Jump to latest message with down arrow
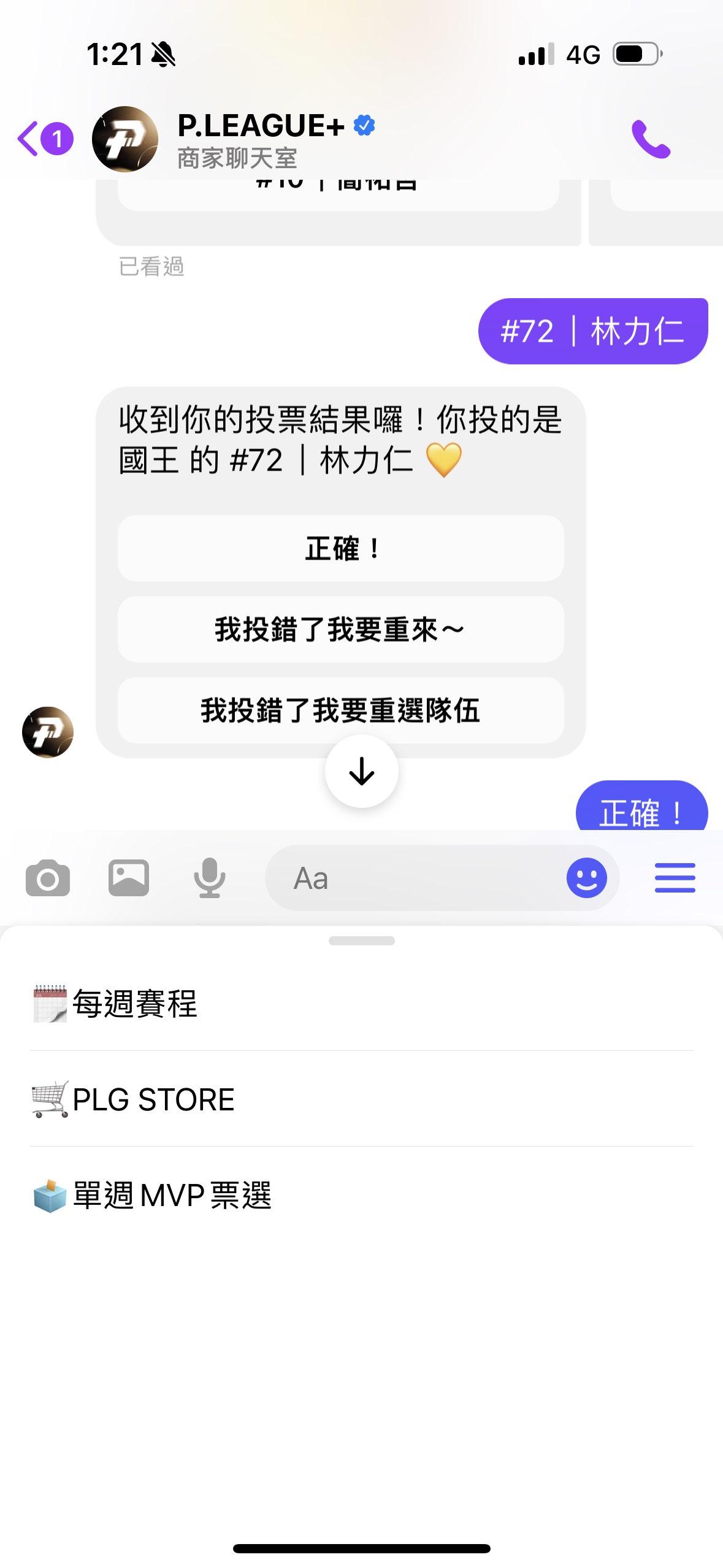The height and width of the screenshot is (1568, 723). point(361,771)
